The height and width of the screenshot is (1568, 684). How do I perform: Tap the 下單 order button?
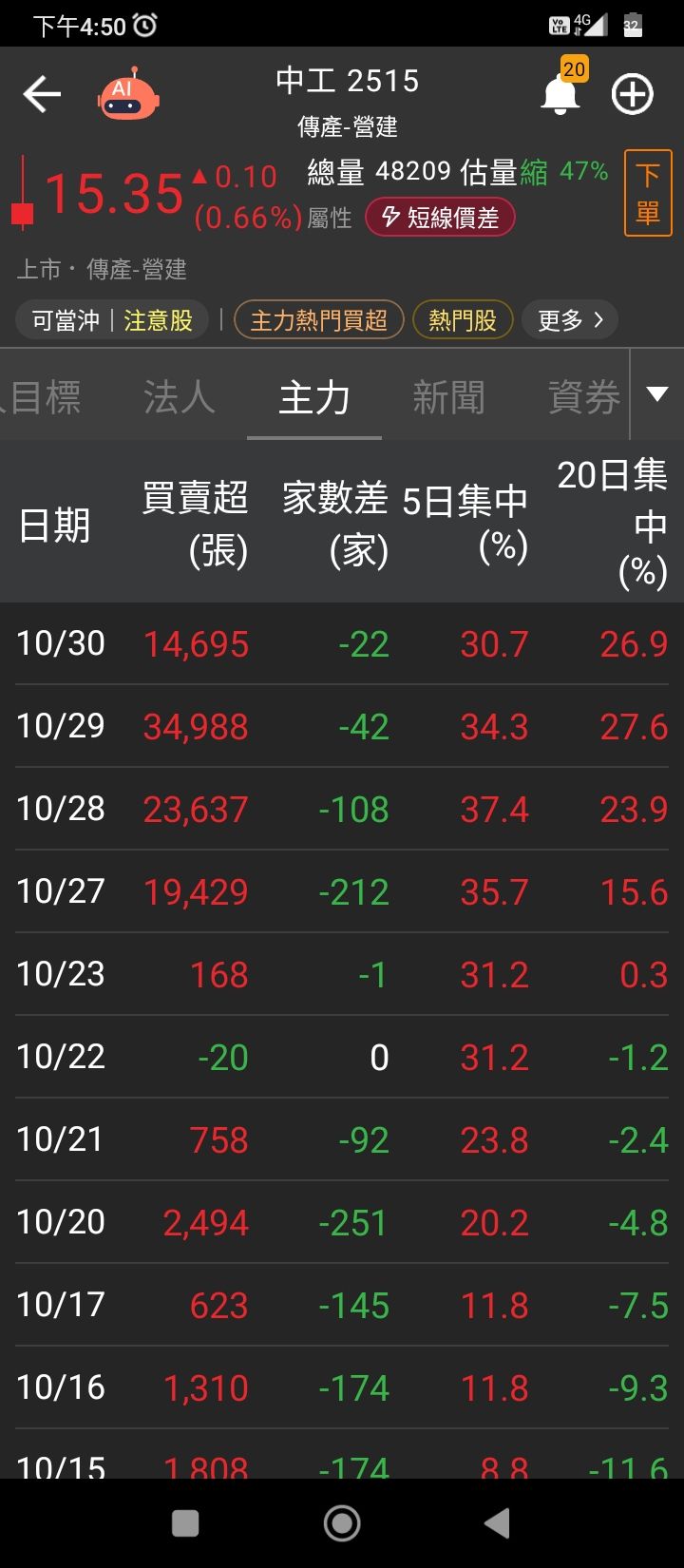[648, 193]
